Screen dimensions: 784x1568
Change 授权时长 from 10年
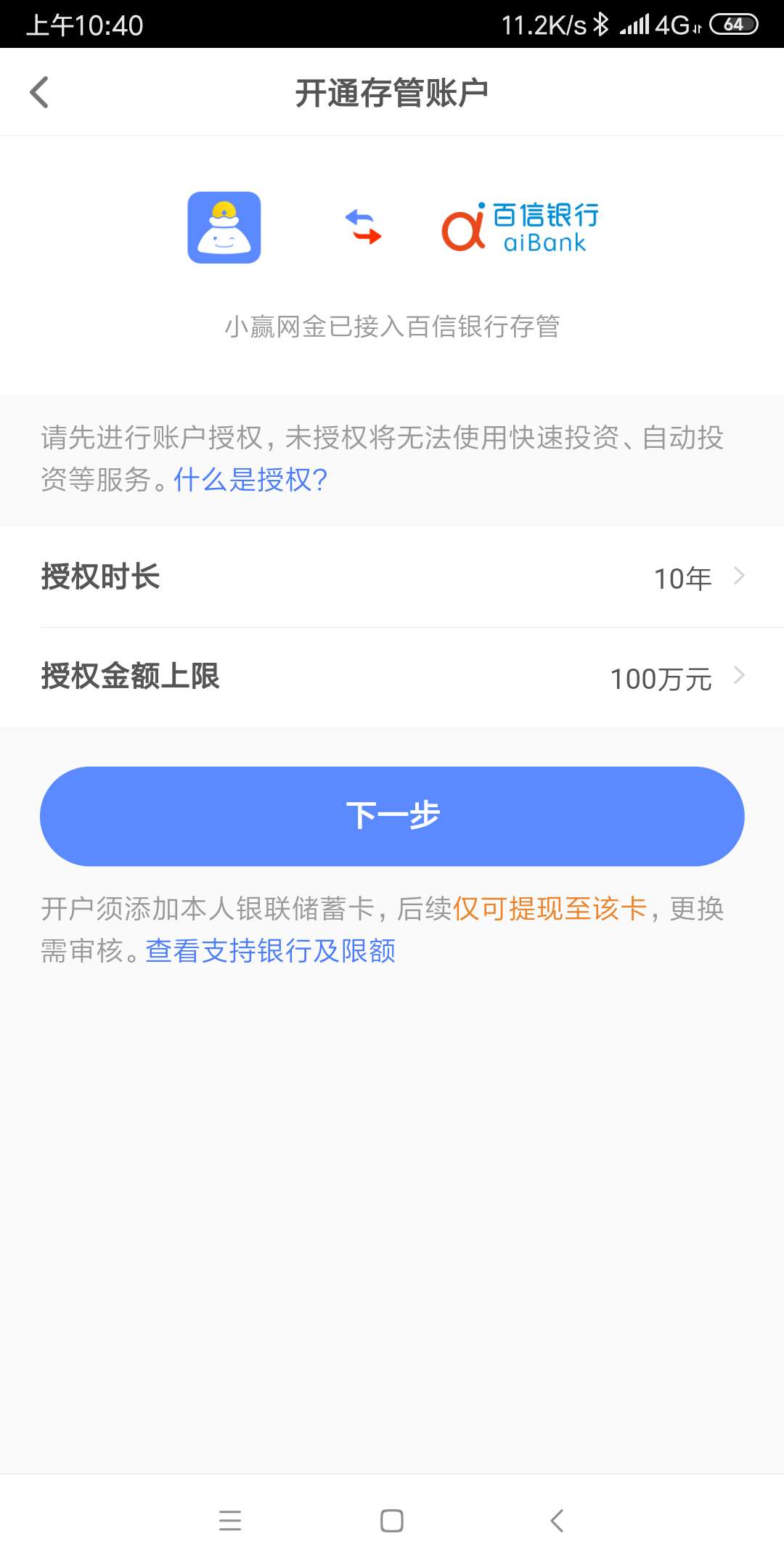tap(697, 578)
